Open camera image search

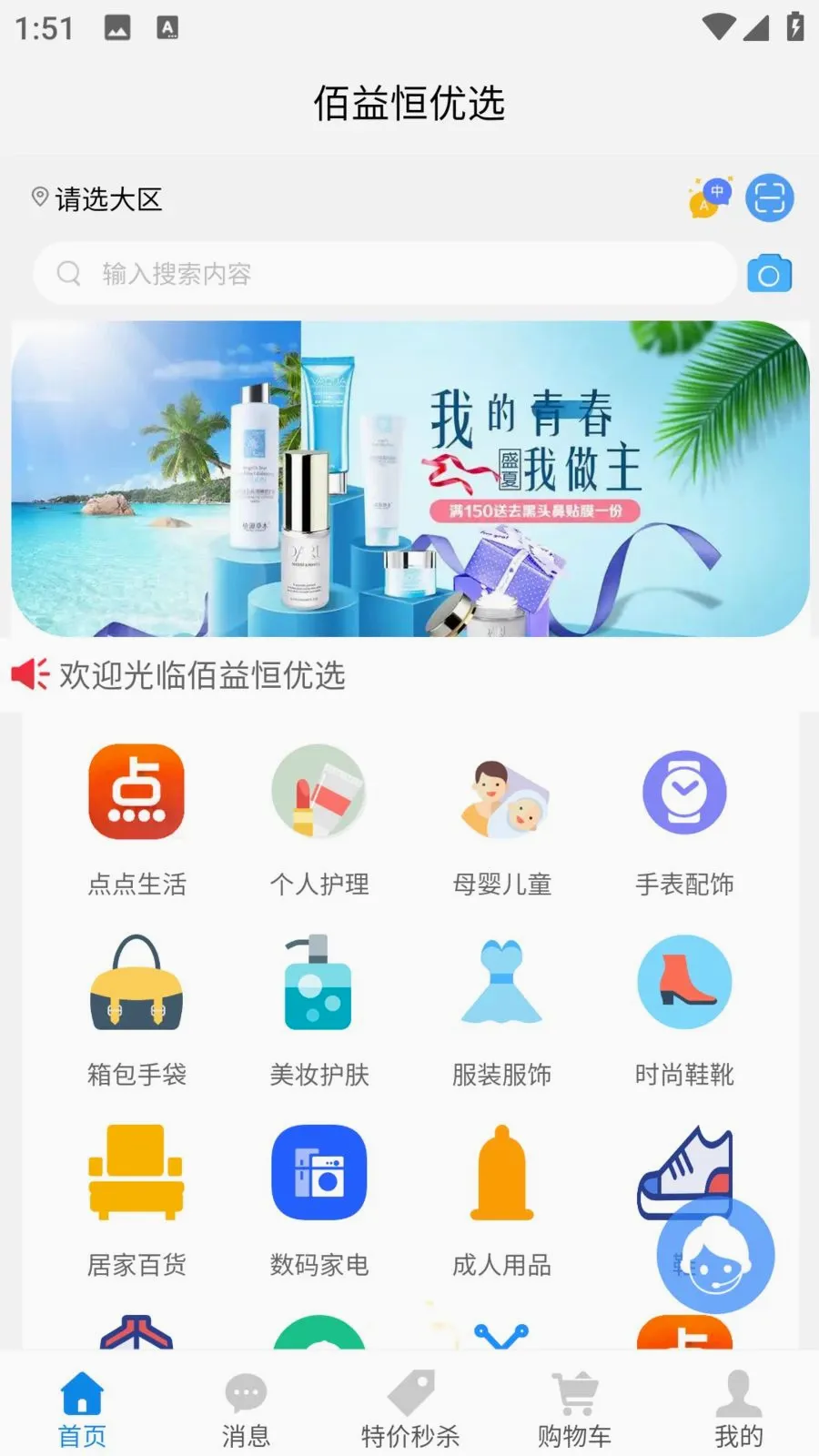coord(769,274)
